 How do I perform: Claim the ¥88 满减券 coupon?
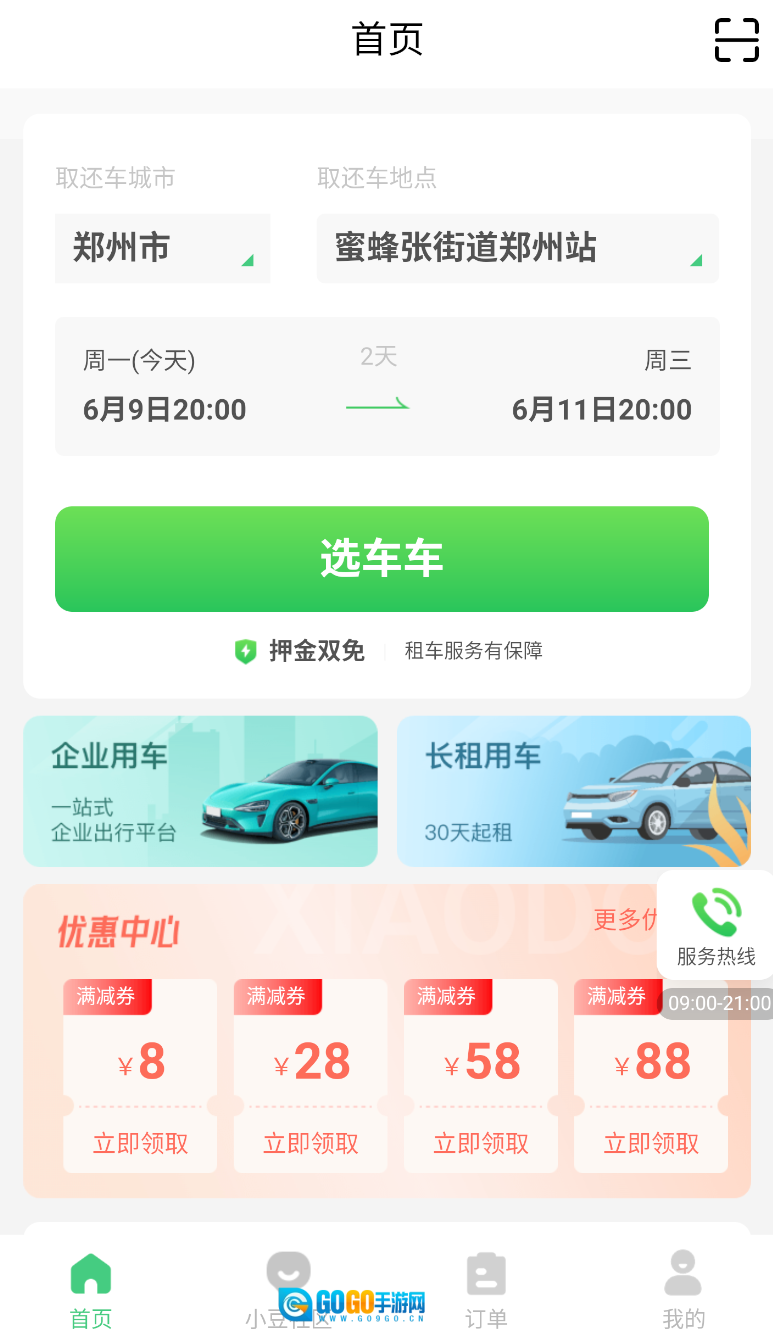(650, 1143)
